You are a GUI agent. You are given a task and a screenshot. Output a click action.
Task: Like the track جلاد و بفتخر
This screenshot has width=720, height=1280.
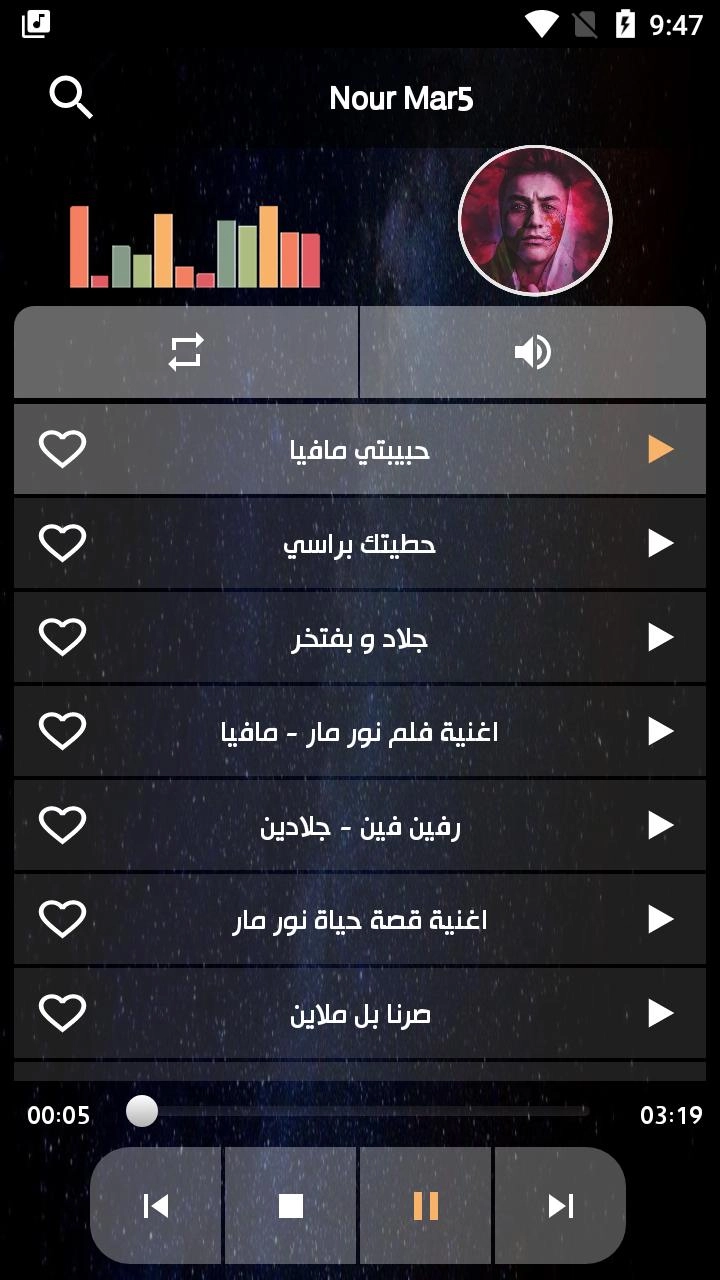tap(62, 637)
